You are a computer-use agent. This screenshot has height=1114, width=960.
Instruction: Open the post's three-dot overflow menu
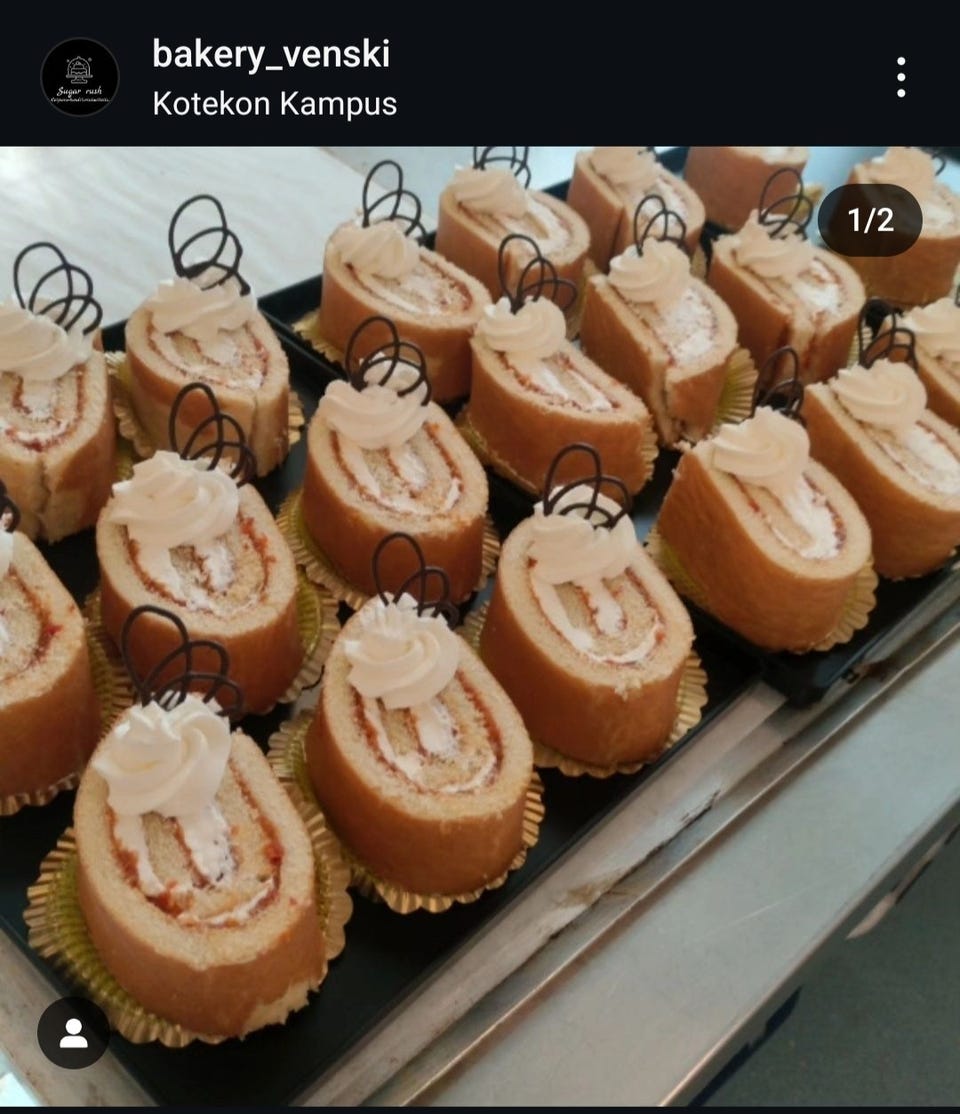coord(901,77)
